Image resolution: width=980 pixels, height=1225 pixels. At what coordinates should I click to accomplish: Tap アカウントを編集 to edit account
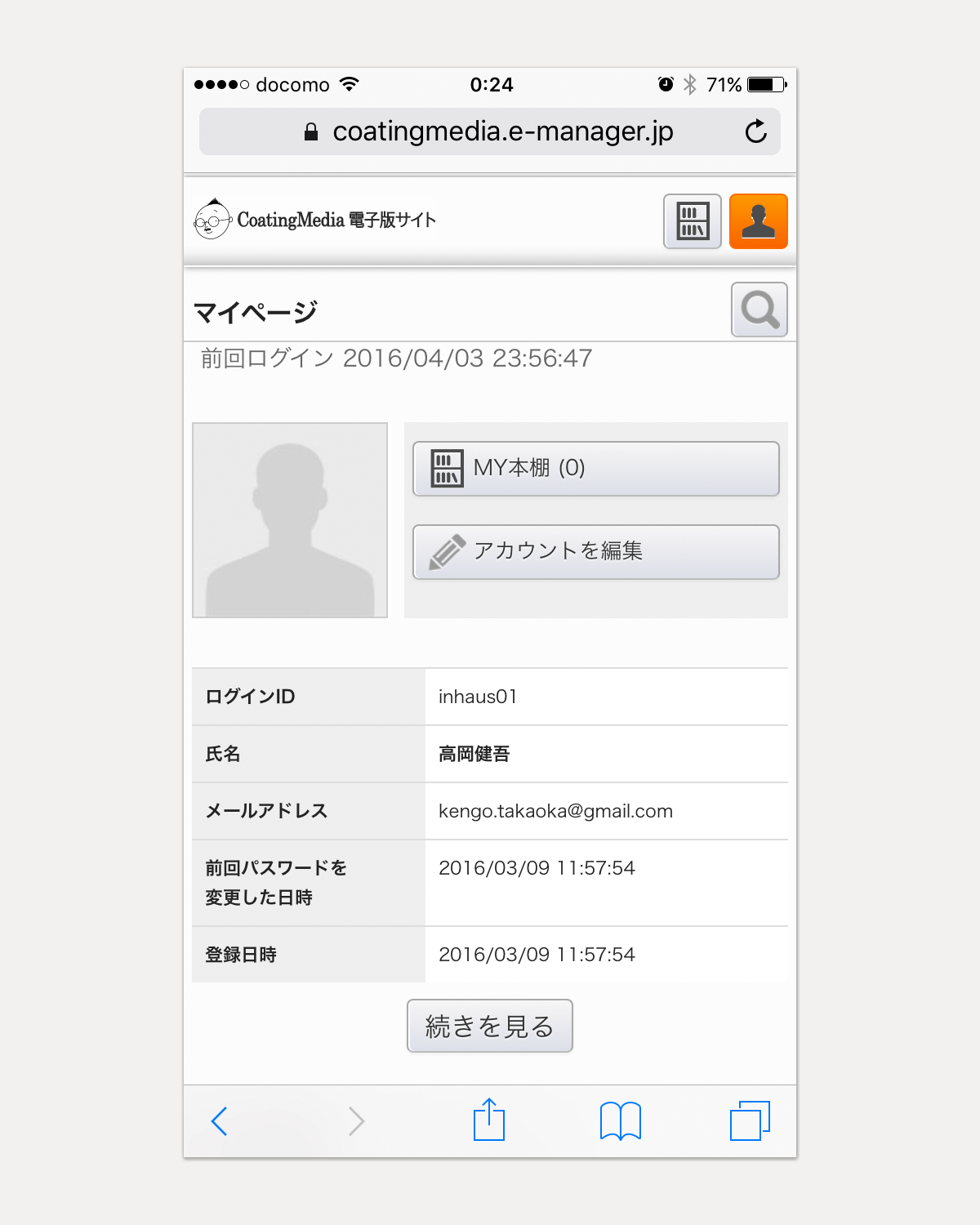[595, 552]
